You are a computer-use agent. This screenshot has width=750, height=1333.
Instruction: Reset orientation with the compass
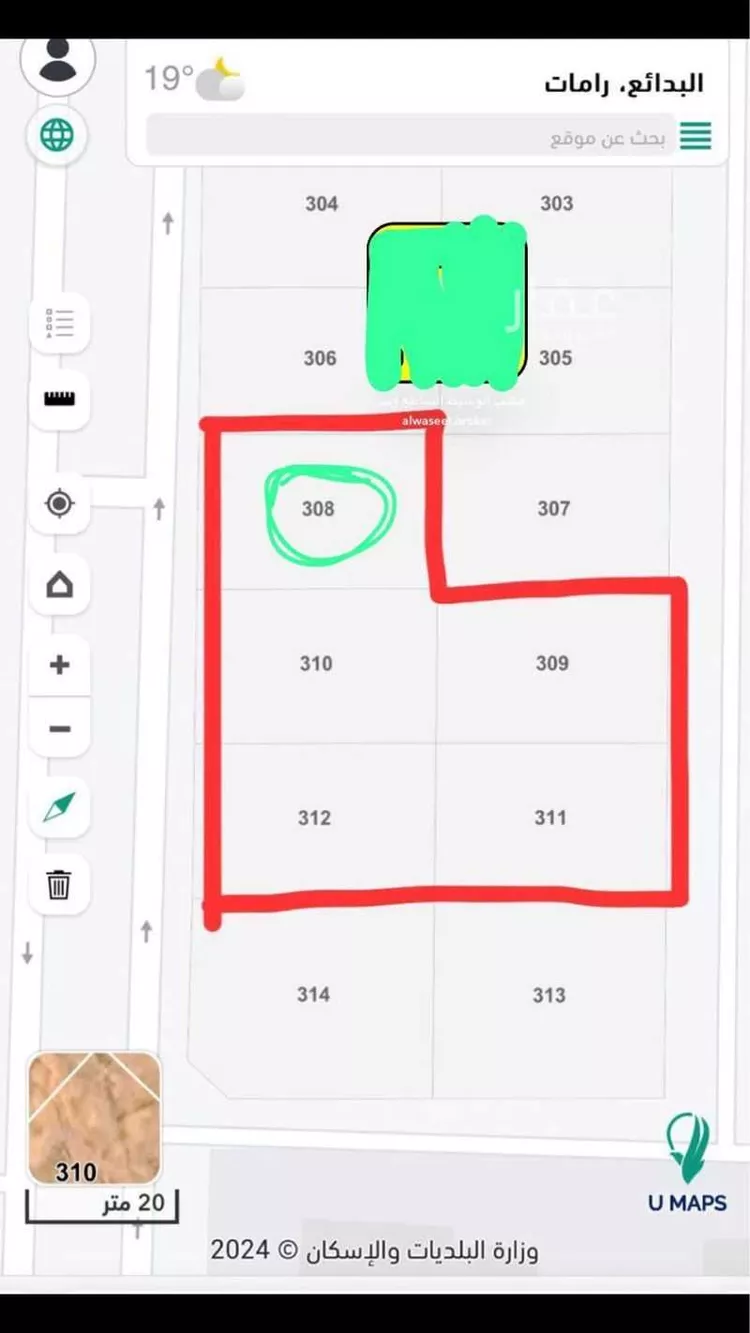point(60,806)
